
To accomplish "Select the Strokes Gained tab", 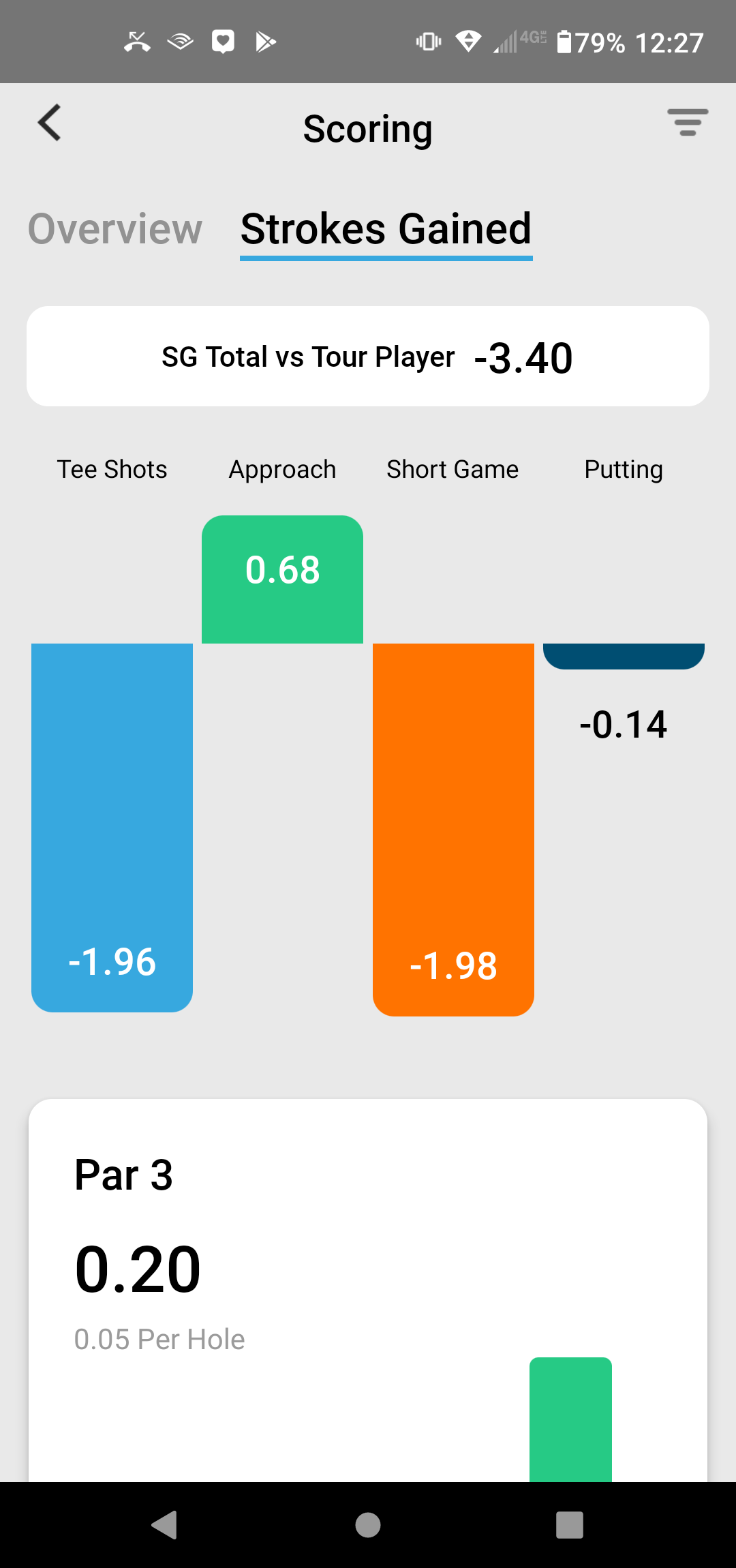I will [386, 230].
